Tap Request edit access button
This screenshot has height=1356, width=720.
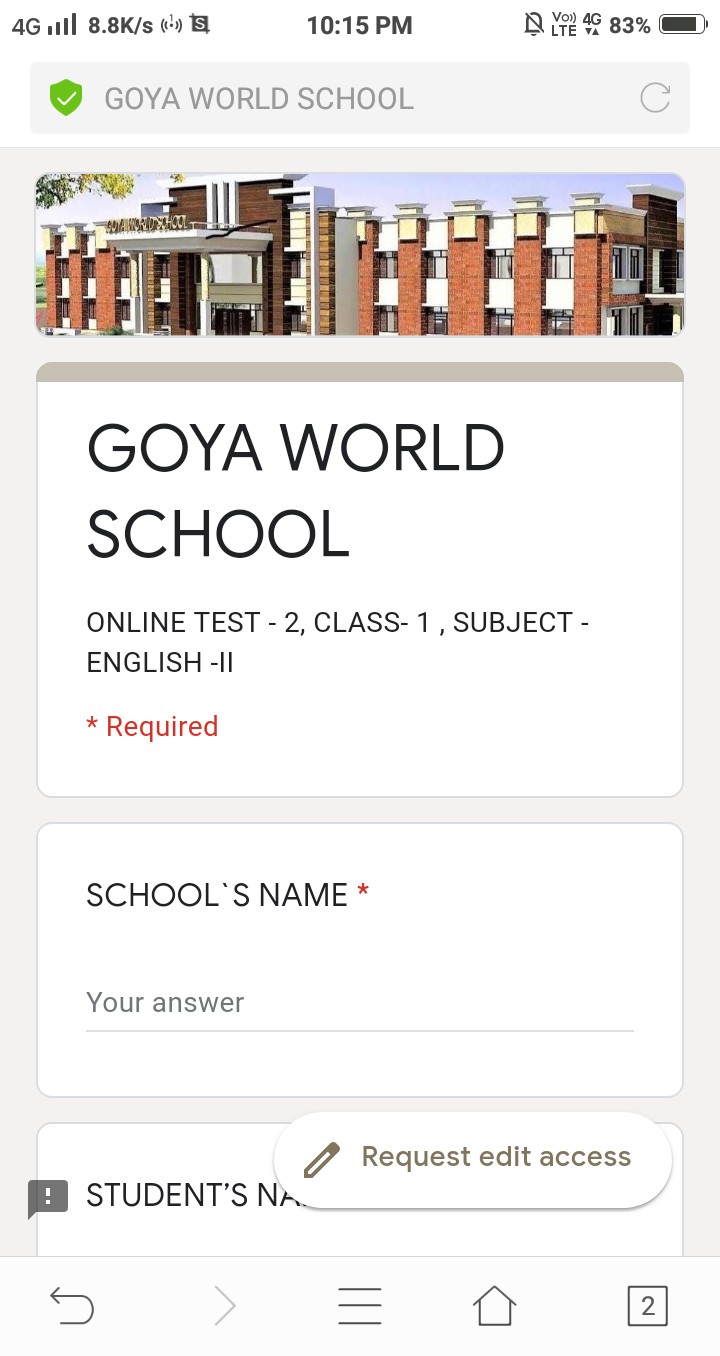pos(473,1158)
